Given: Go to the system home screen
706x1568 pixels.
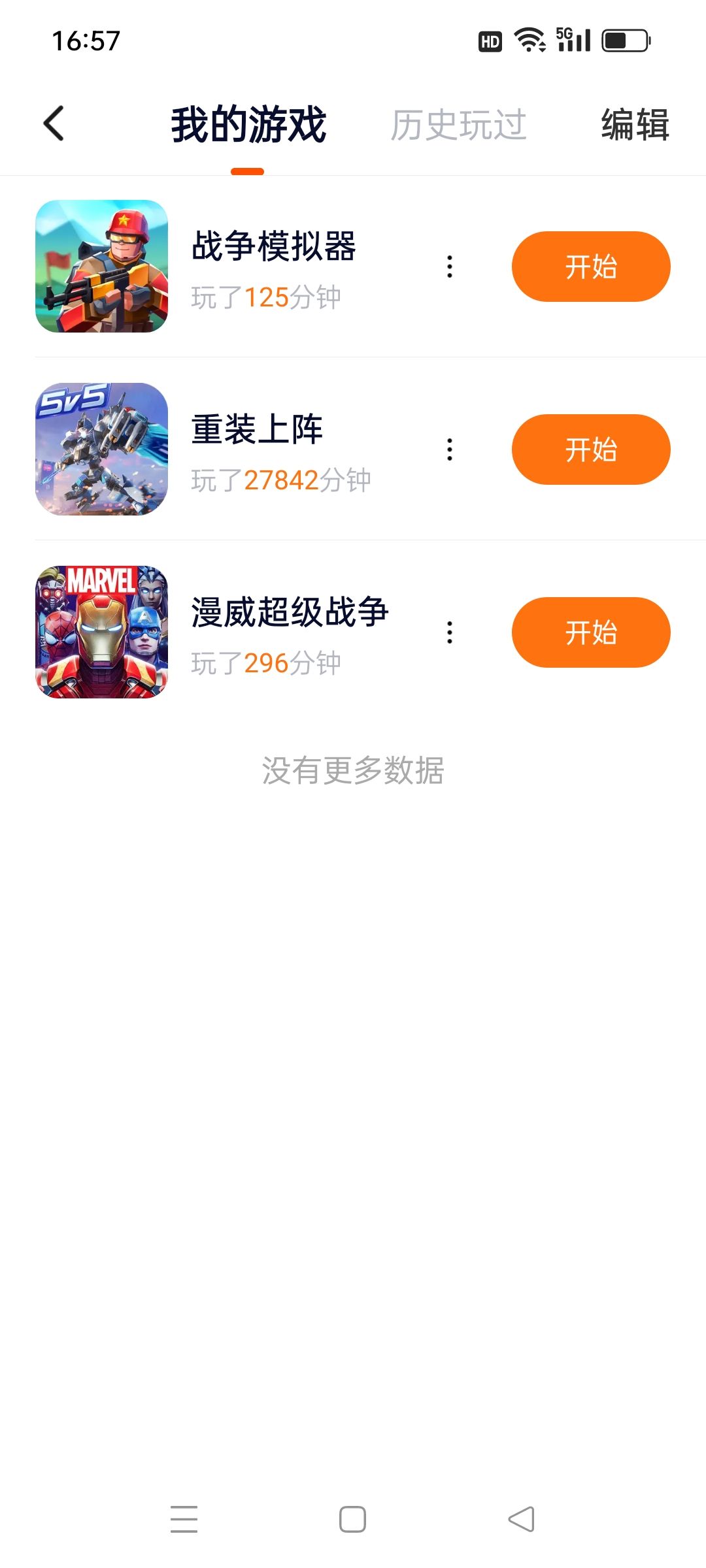Looking at the screenshot, I should pyautogui.click(x=352, y=1519).
